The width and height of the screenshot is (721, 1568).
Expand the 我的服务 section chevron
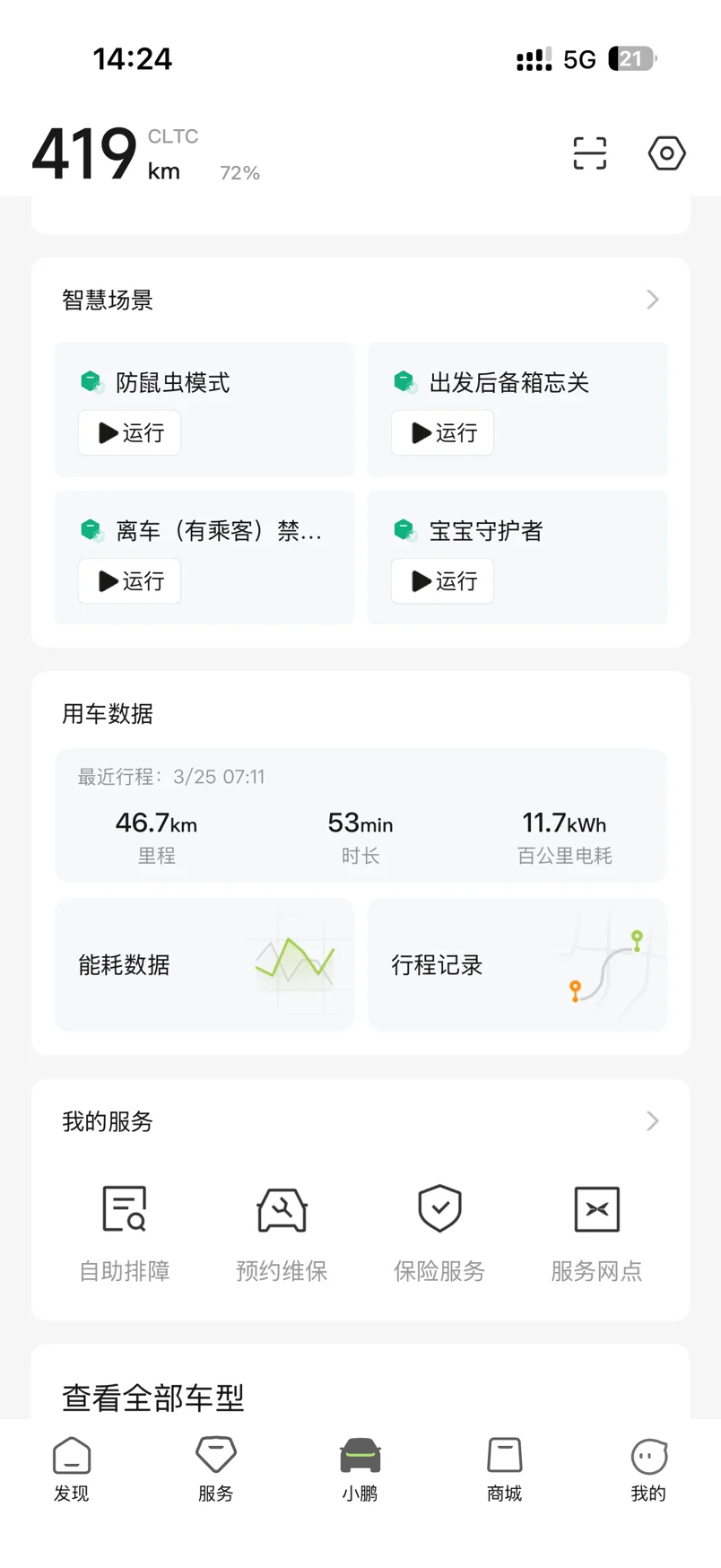[652, 1121]
